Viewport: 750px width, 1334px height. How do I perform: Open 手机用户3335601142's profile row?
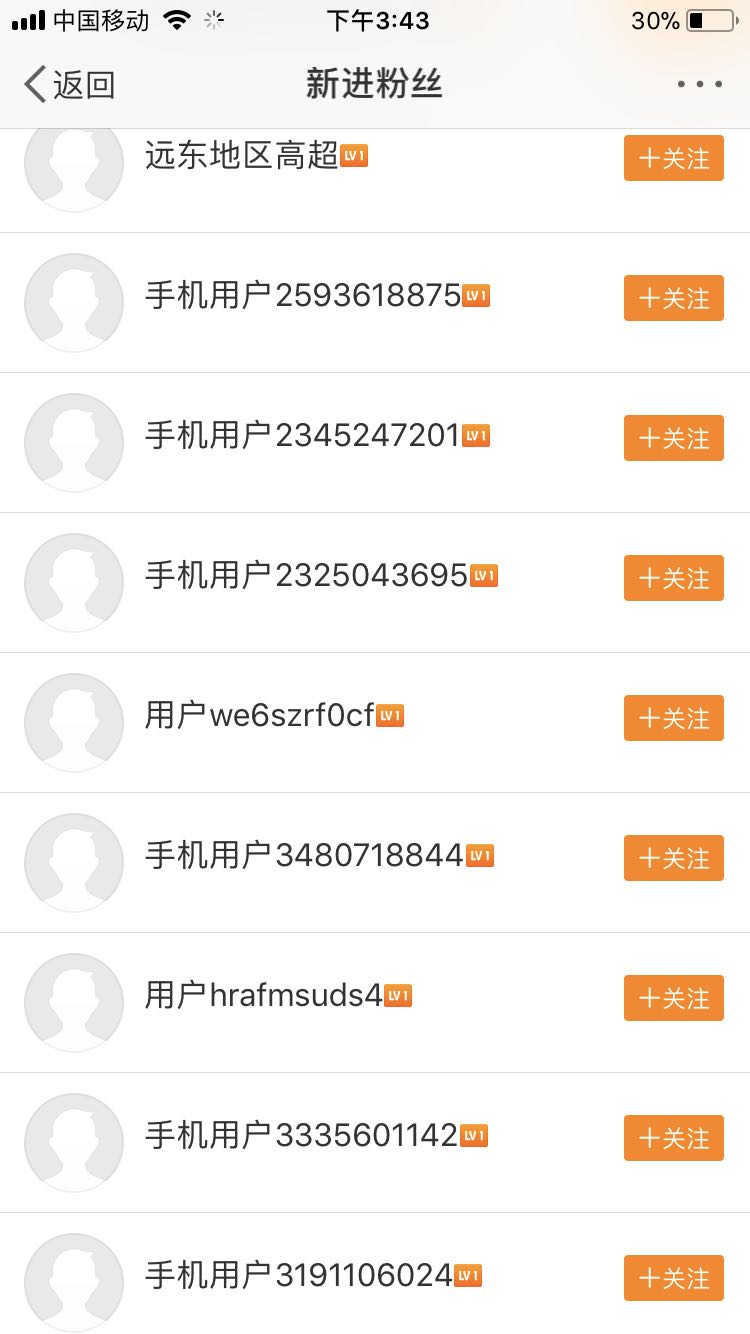coord(301,1137)
